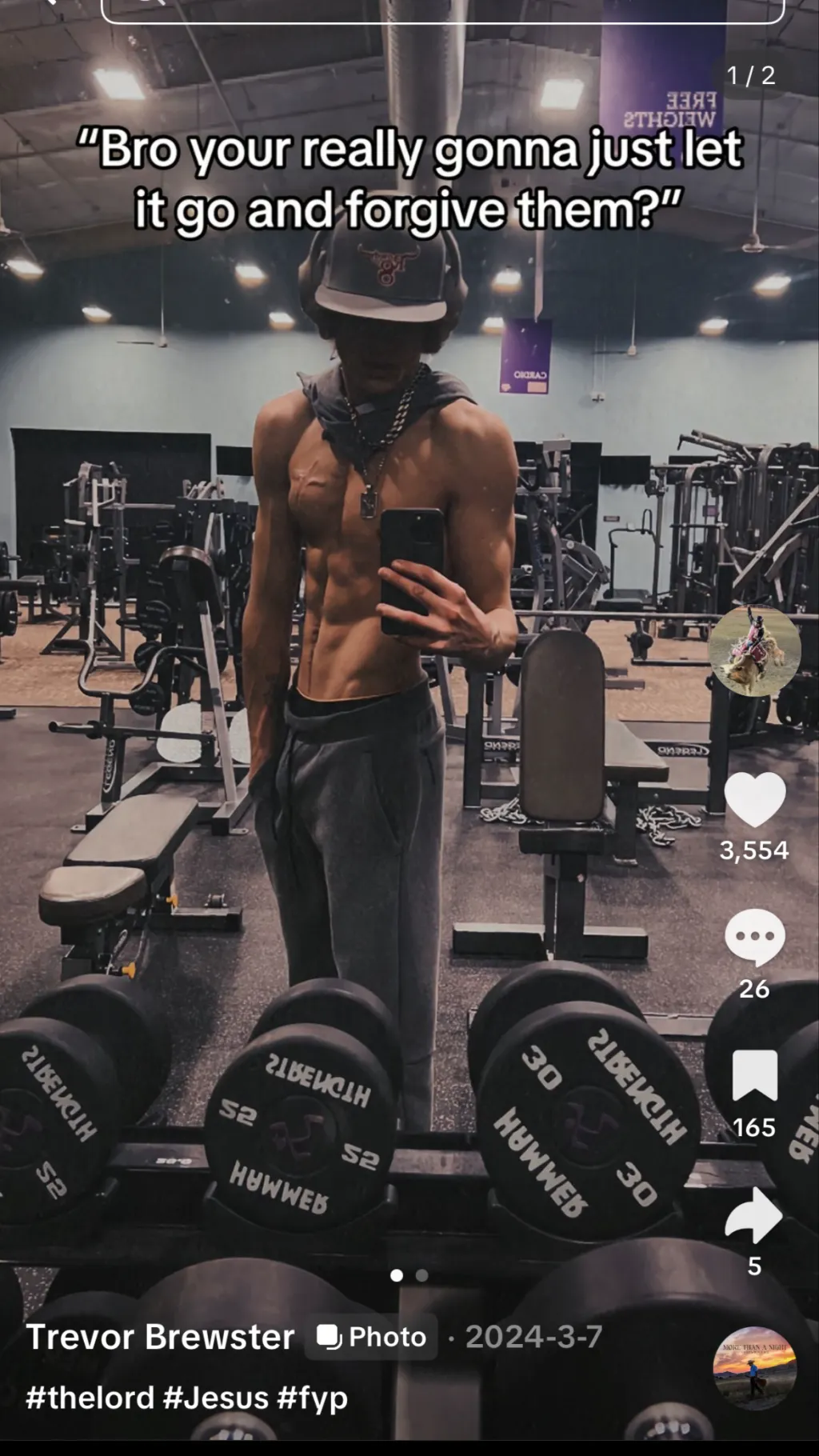Open the #Jesus hashtag
Viewport: 819px width, 1456px height.
pos(215,1398)
